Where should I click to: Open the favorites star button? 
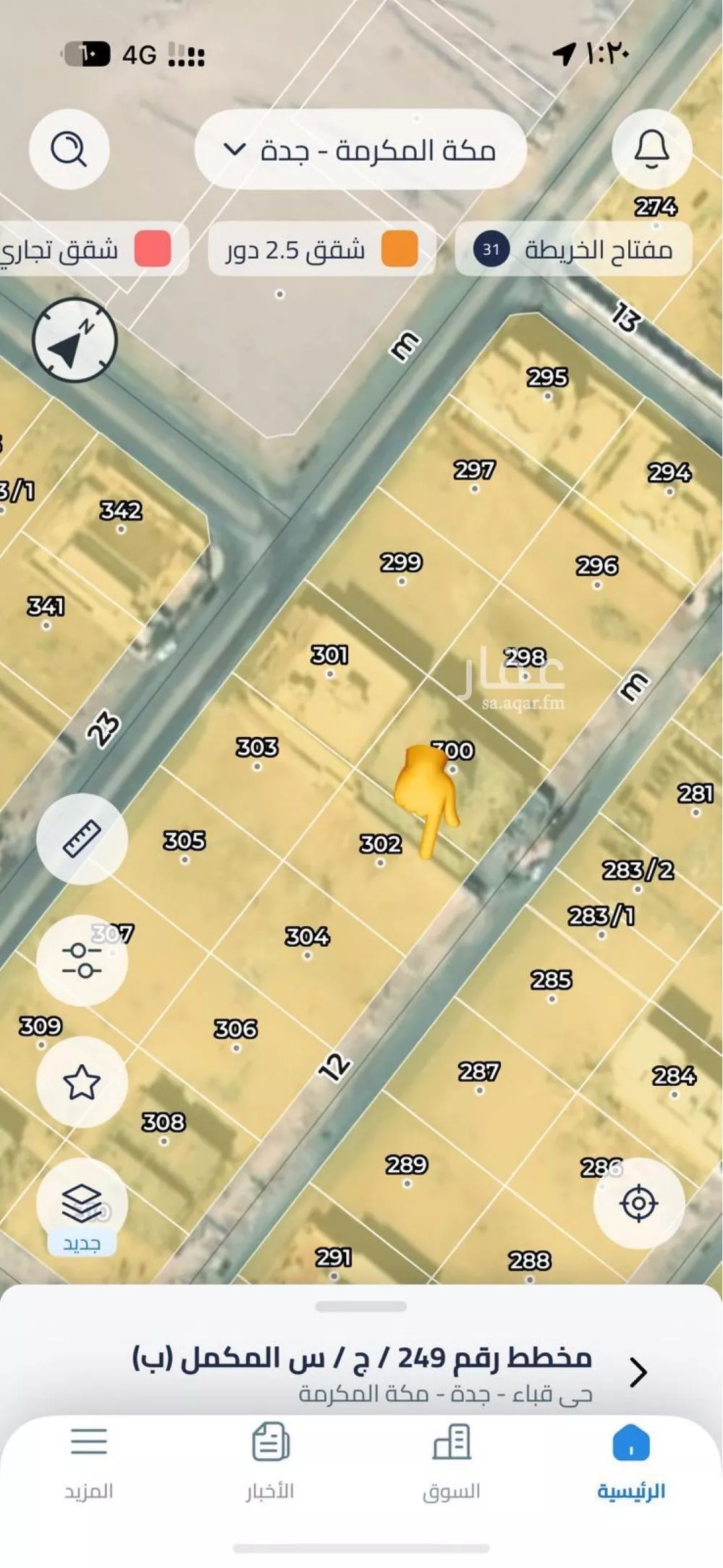tap(82, 1082)
